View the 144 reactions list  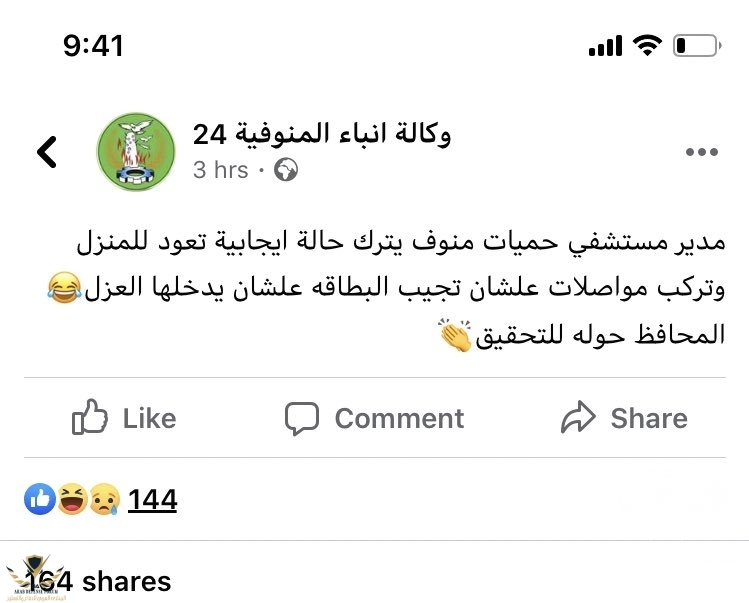(x=151, y=499)
